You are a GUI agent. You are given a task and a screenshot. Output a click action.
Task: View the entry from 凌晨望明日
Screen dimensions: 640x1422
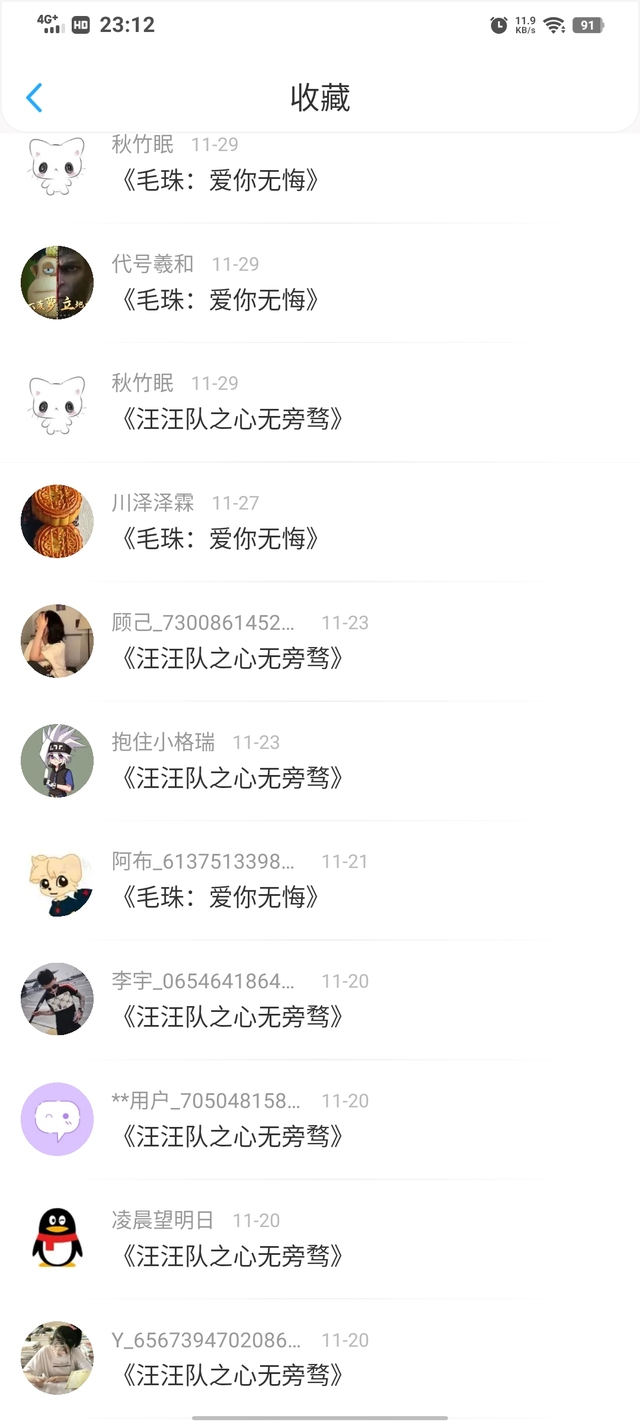232,1255
